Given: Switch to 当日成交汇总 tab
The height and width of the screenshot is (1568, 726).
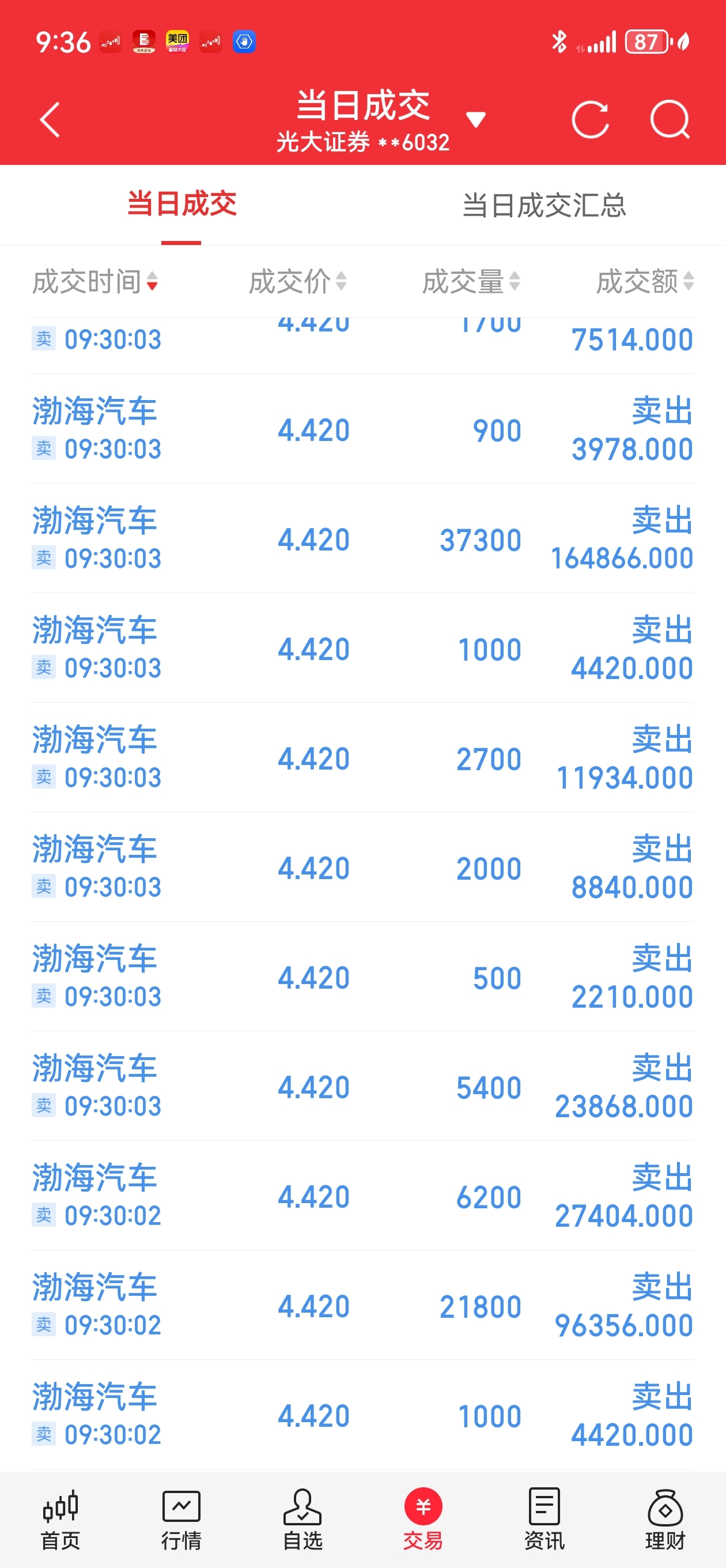Looking at the screenshot, I should (x=544, y=205).
